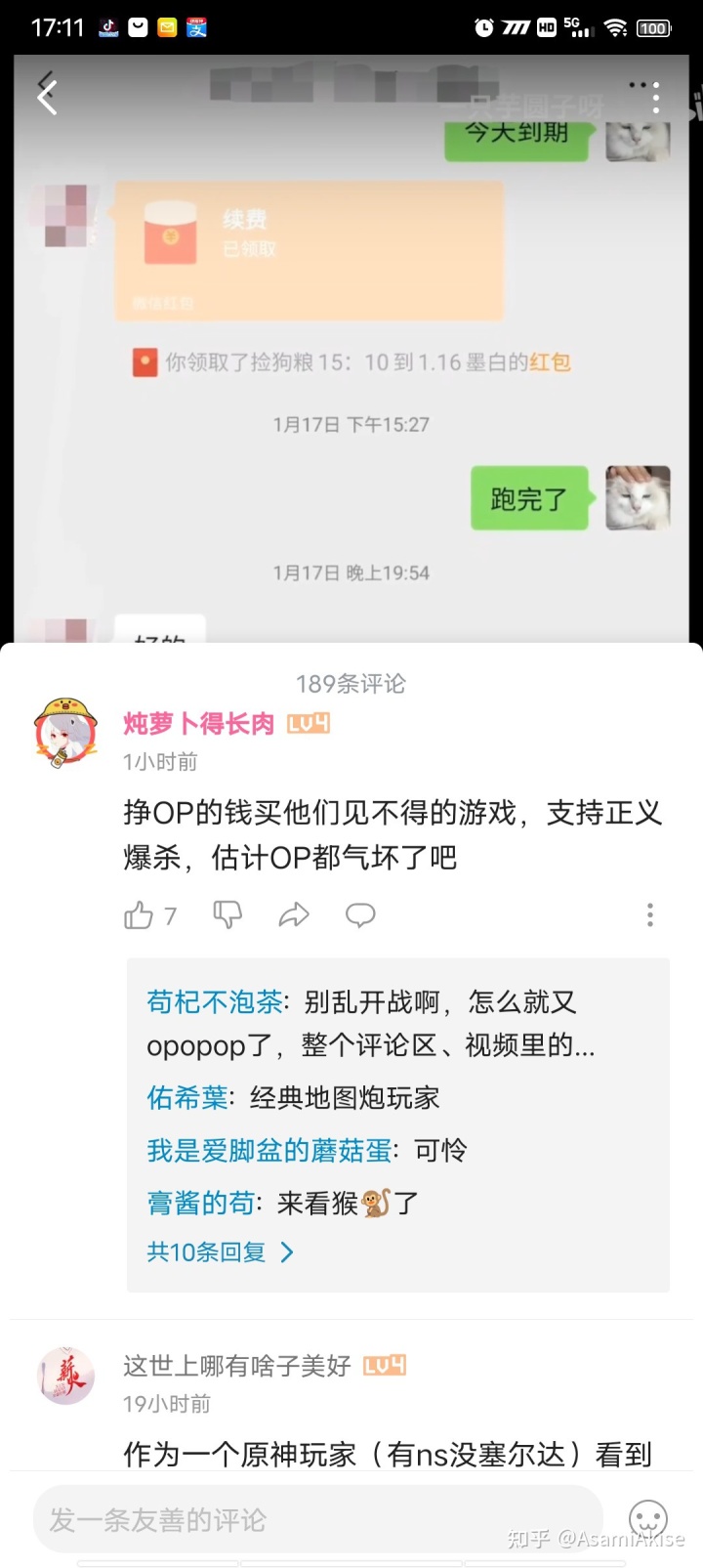View 我是爱脚盆的蘑菇蛋's profile from replies
This screenshot has height=1568, width=703.
(x=269, y=1150)
